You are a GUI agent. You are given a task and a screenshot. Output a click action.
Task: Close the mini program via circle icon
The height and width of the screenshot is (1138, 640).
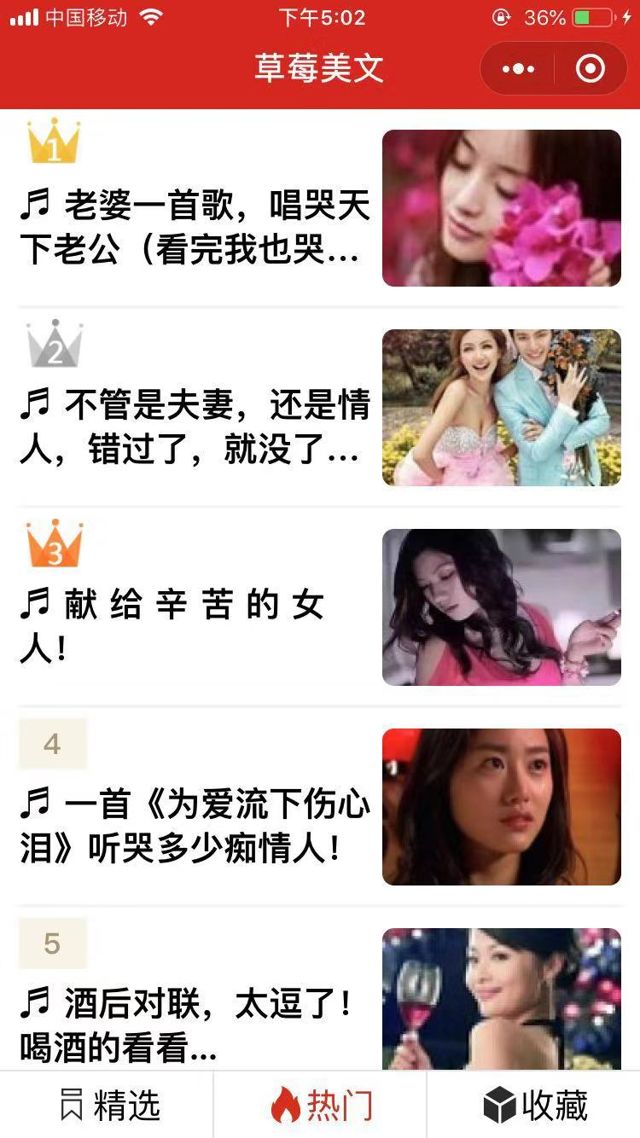590,69
